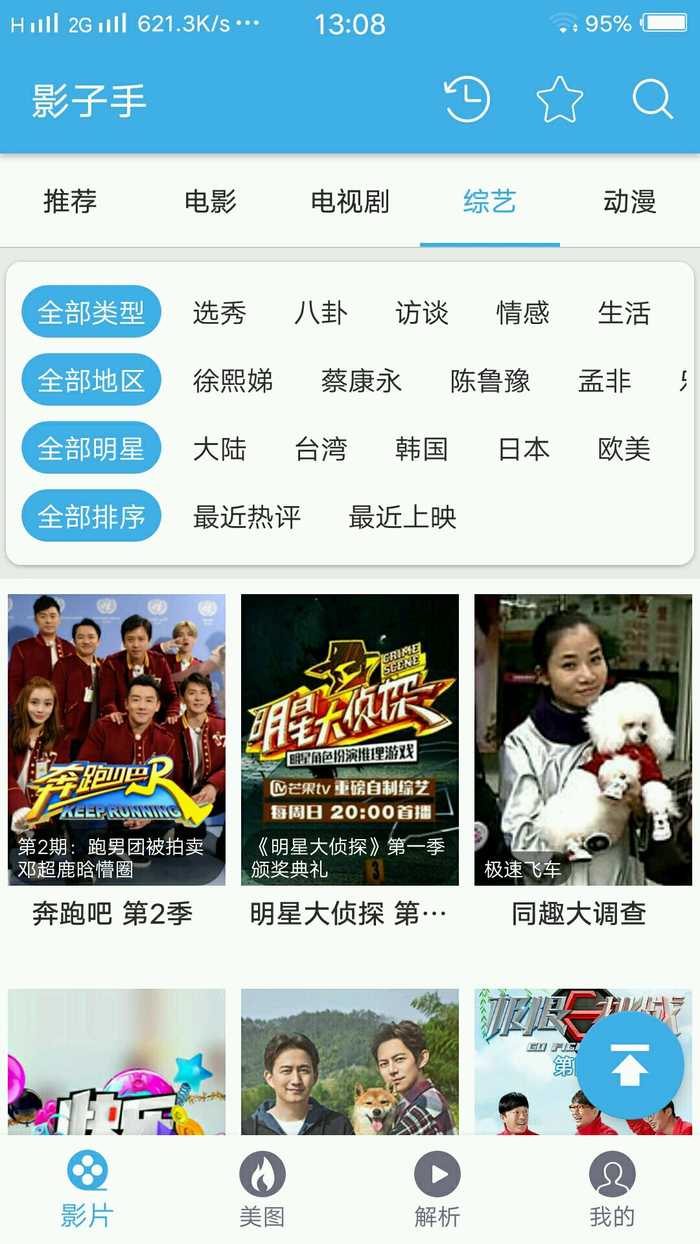Switch to the 电影 tab

tap(210, 202)
